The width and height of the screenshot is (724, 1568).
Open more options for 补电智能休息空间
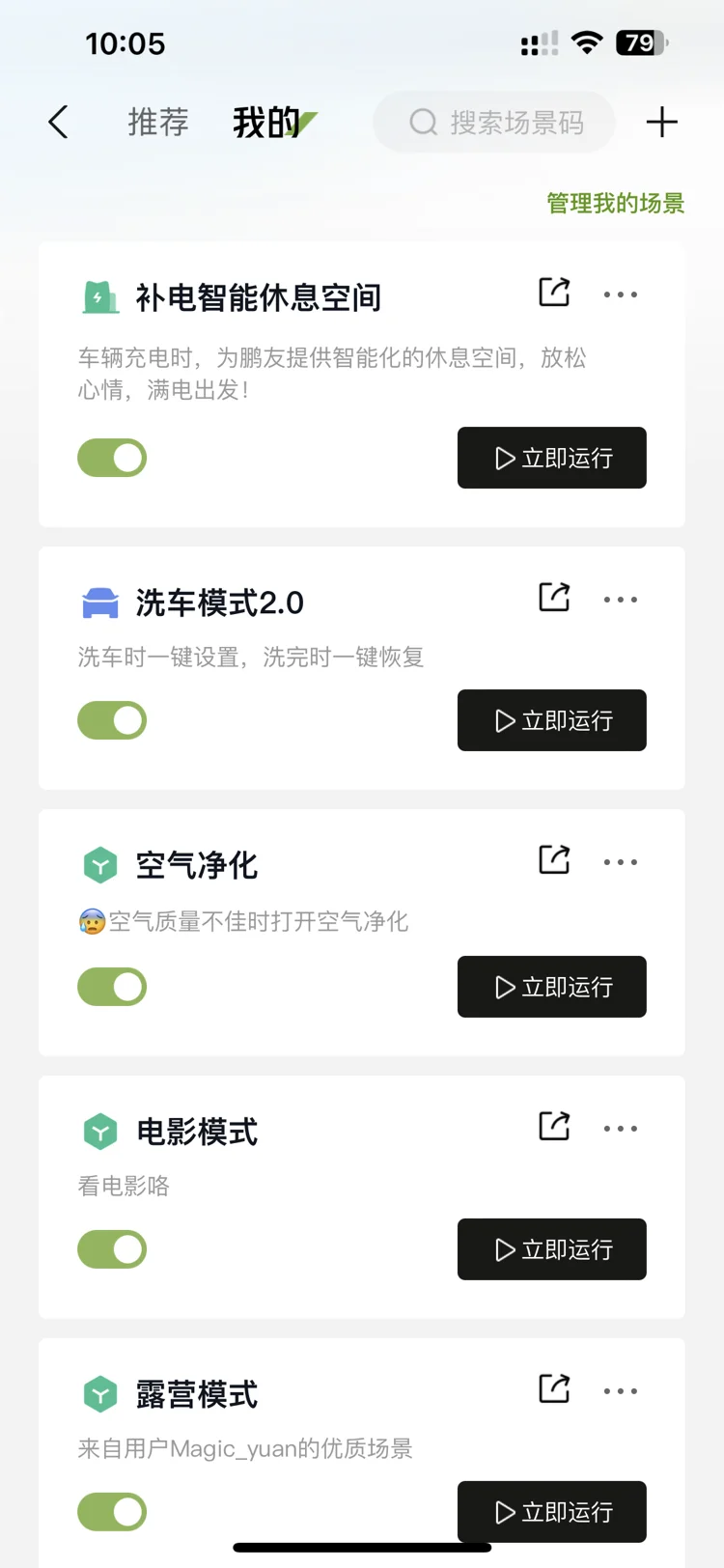point(620,294)
